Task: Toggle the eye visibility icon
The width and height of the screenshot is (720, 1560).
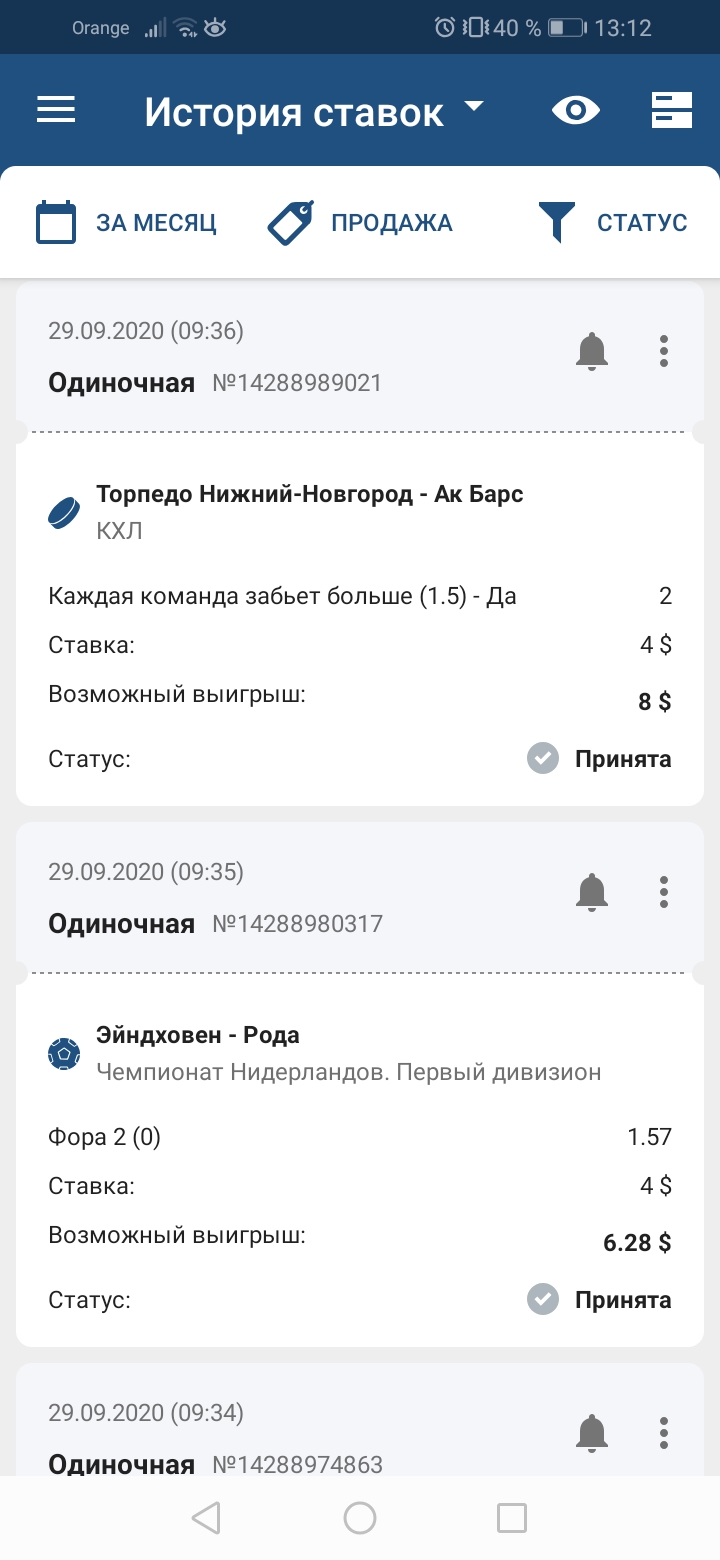Action: pyautogui.click(x=576, y=110)
